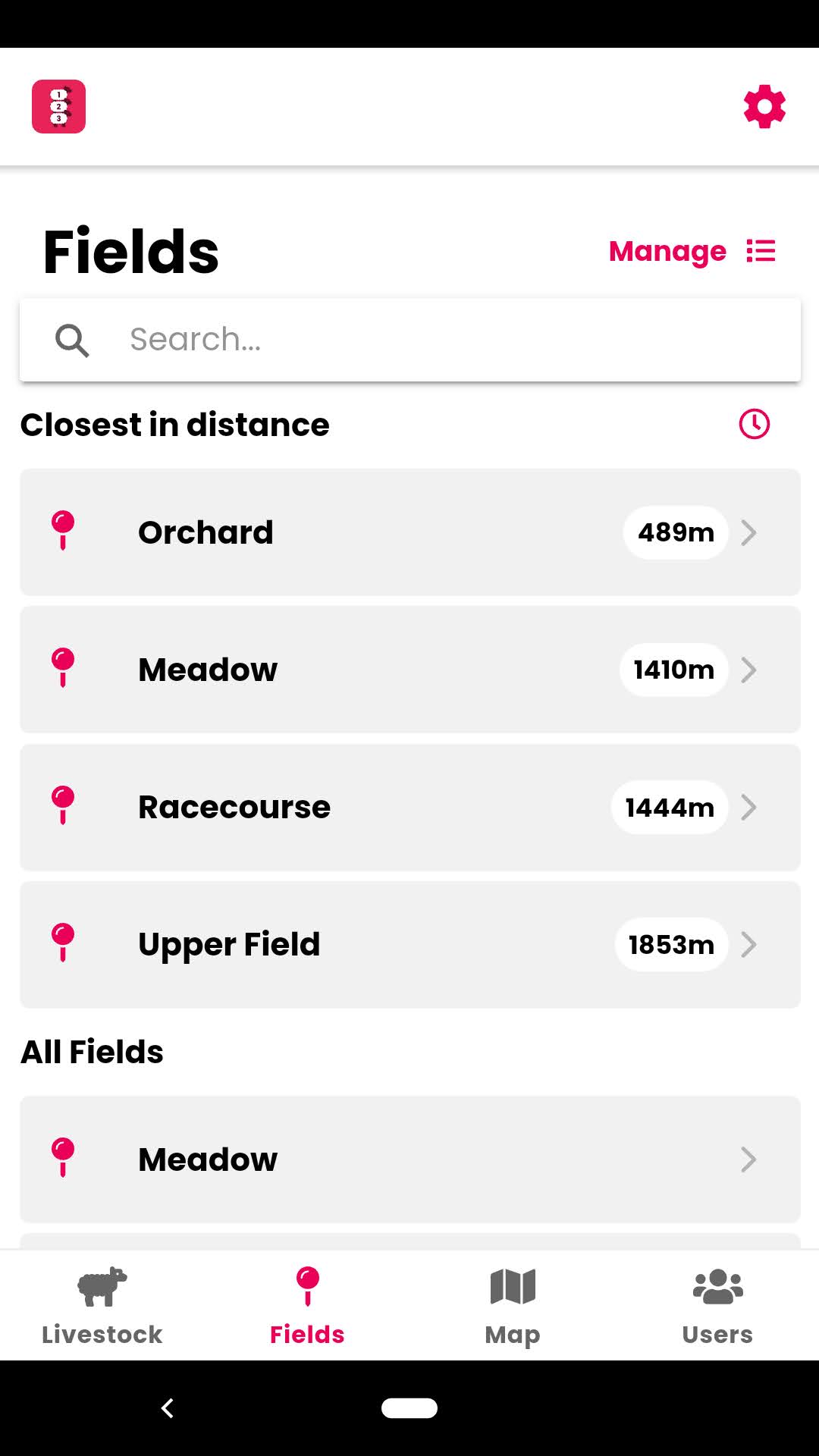Open the Racecourse field

(x=410, y=807)
